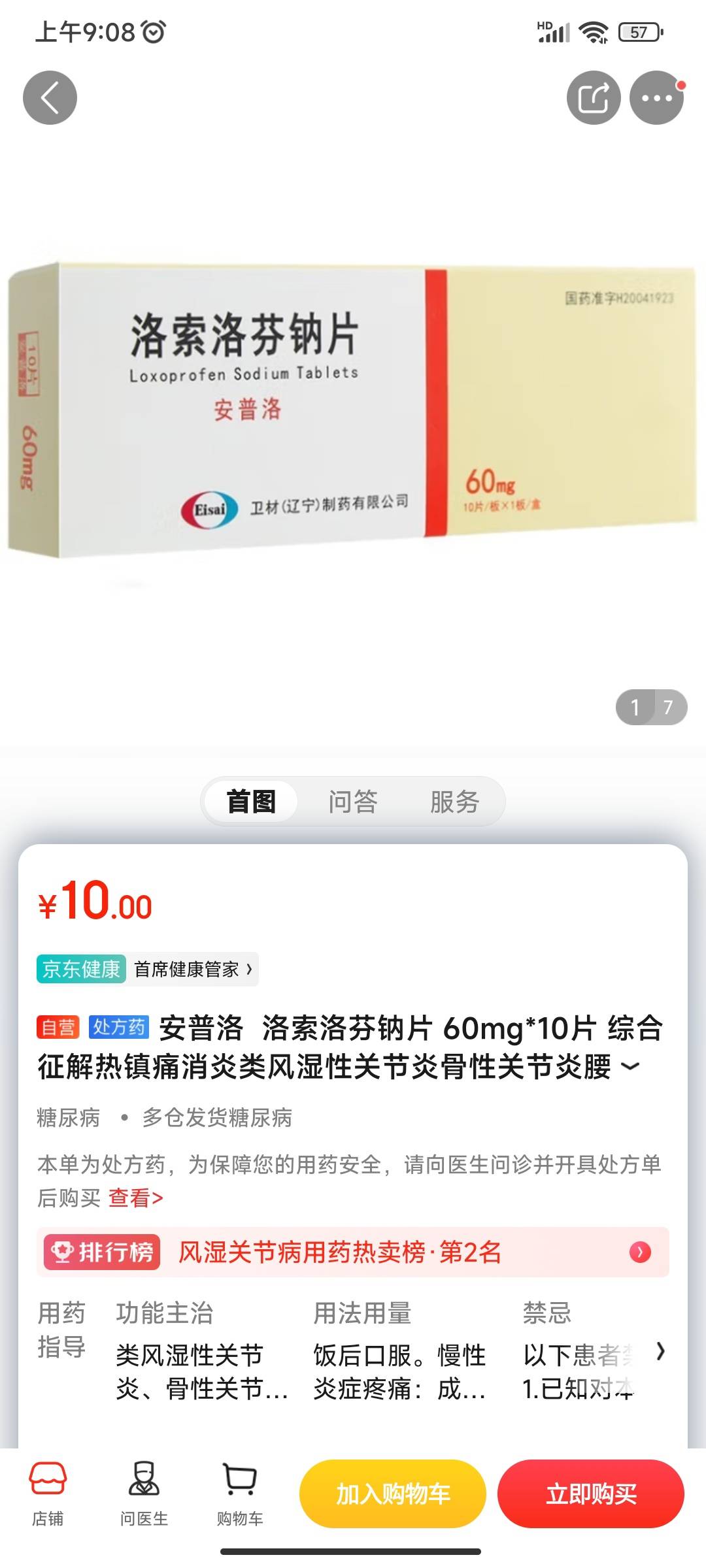Expand the full product title
Image resolution: width=706 pixels, height=1568 pixels.
coord(630,1066)
